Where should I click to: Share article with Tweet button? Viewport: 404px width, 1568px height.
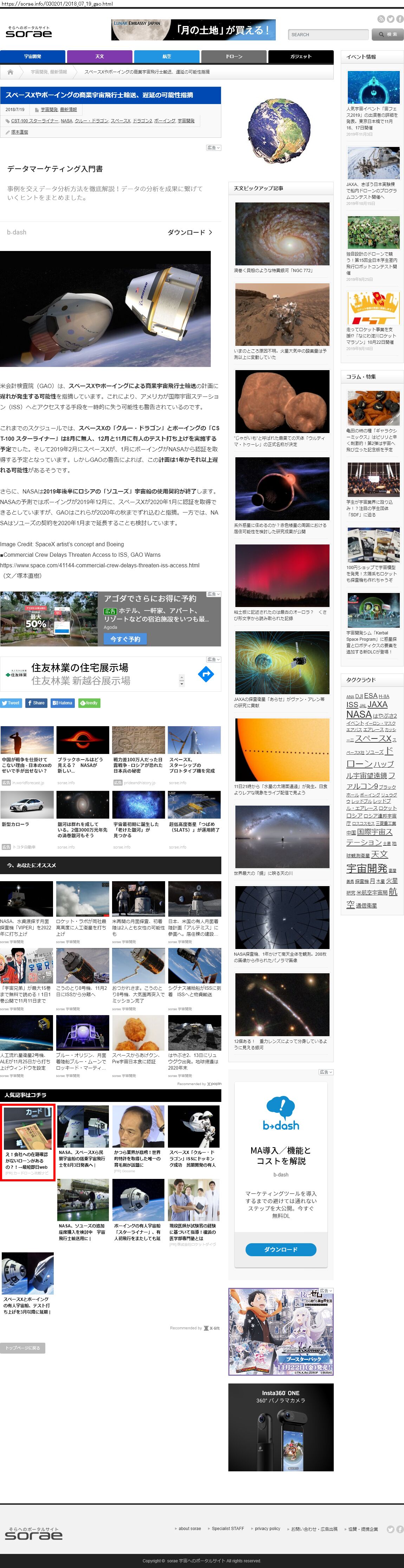point(11,702)
